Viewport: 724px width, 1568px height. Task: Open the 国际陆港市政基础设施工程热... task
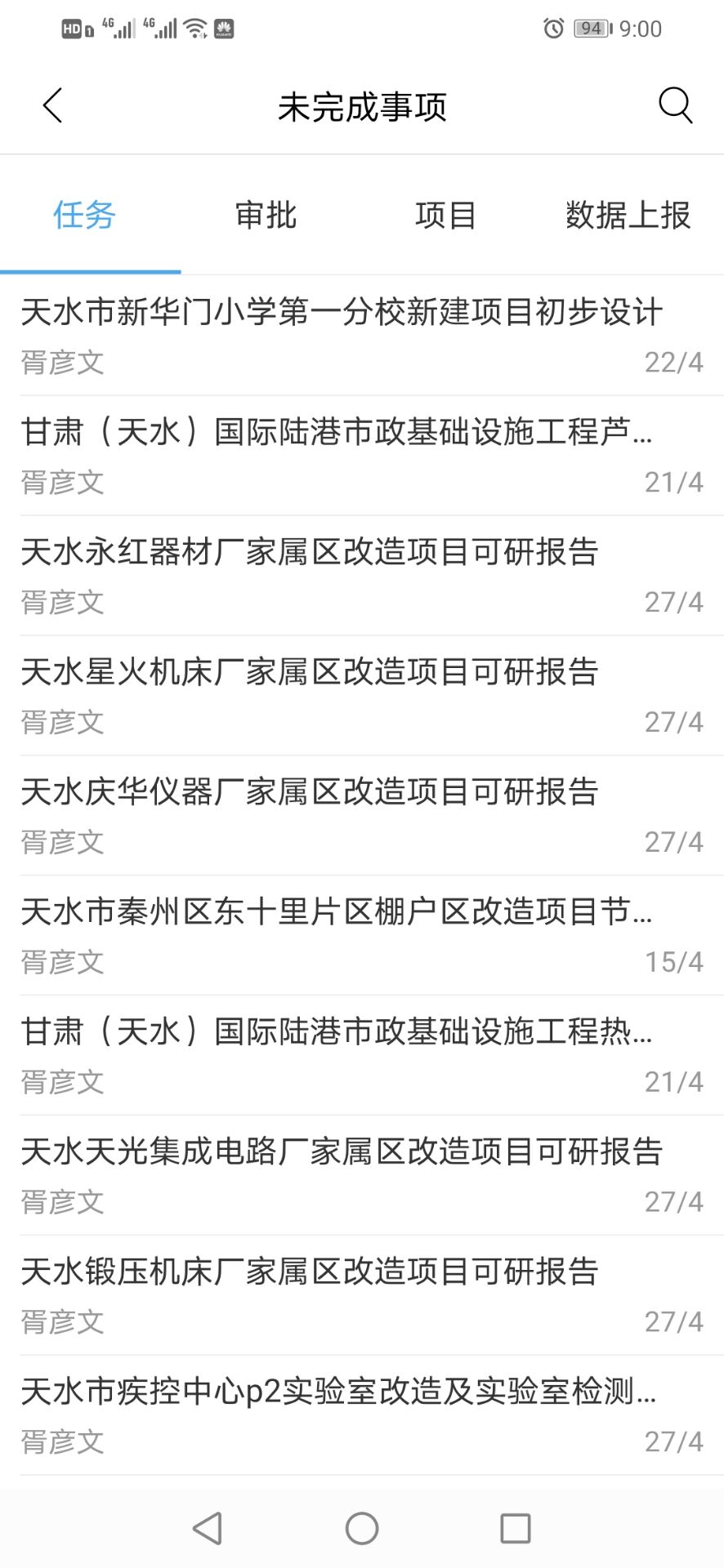click(362, 1056)
